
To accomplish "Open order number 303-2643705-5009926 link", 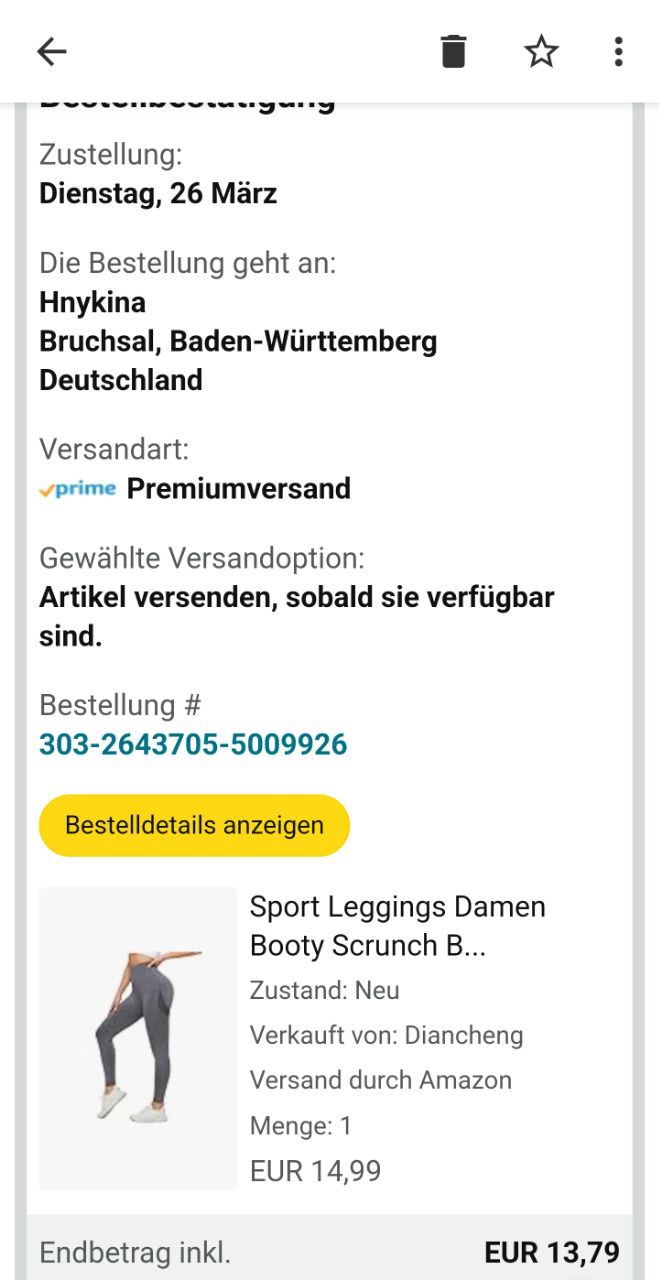I will [x=193, y=744].
